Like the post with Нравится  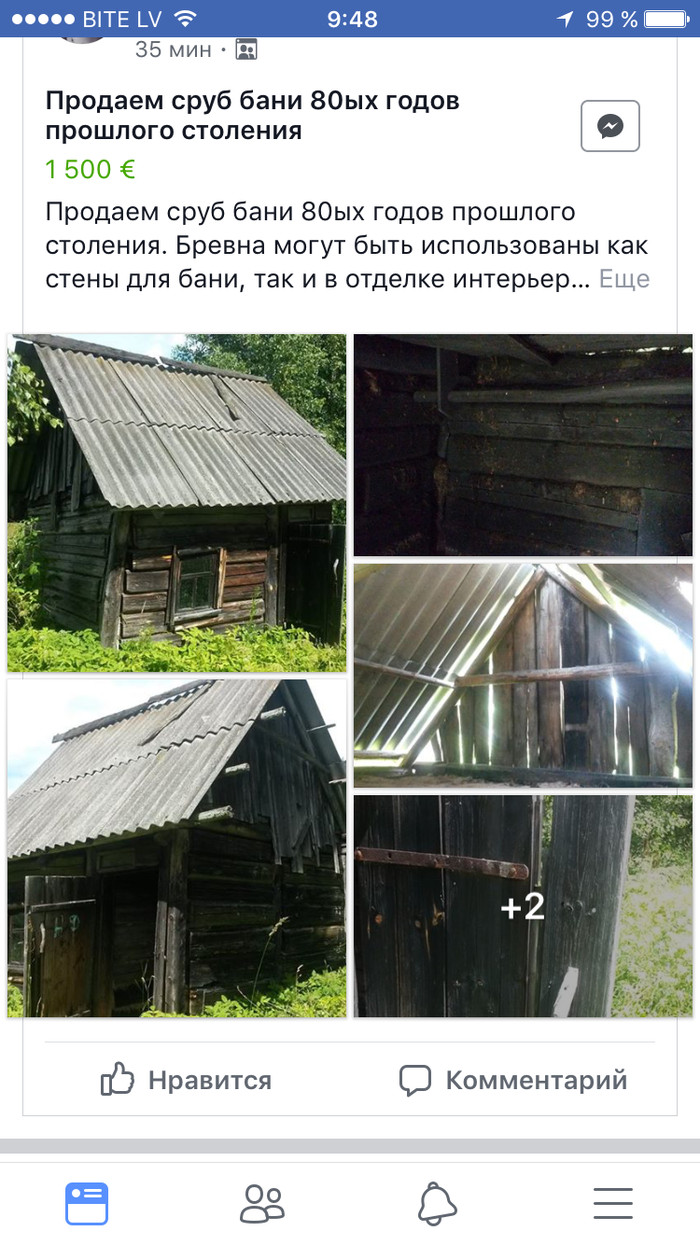coord(186,1080)
